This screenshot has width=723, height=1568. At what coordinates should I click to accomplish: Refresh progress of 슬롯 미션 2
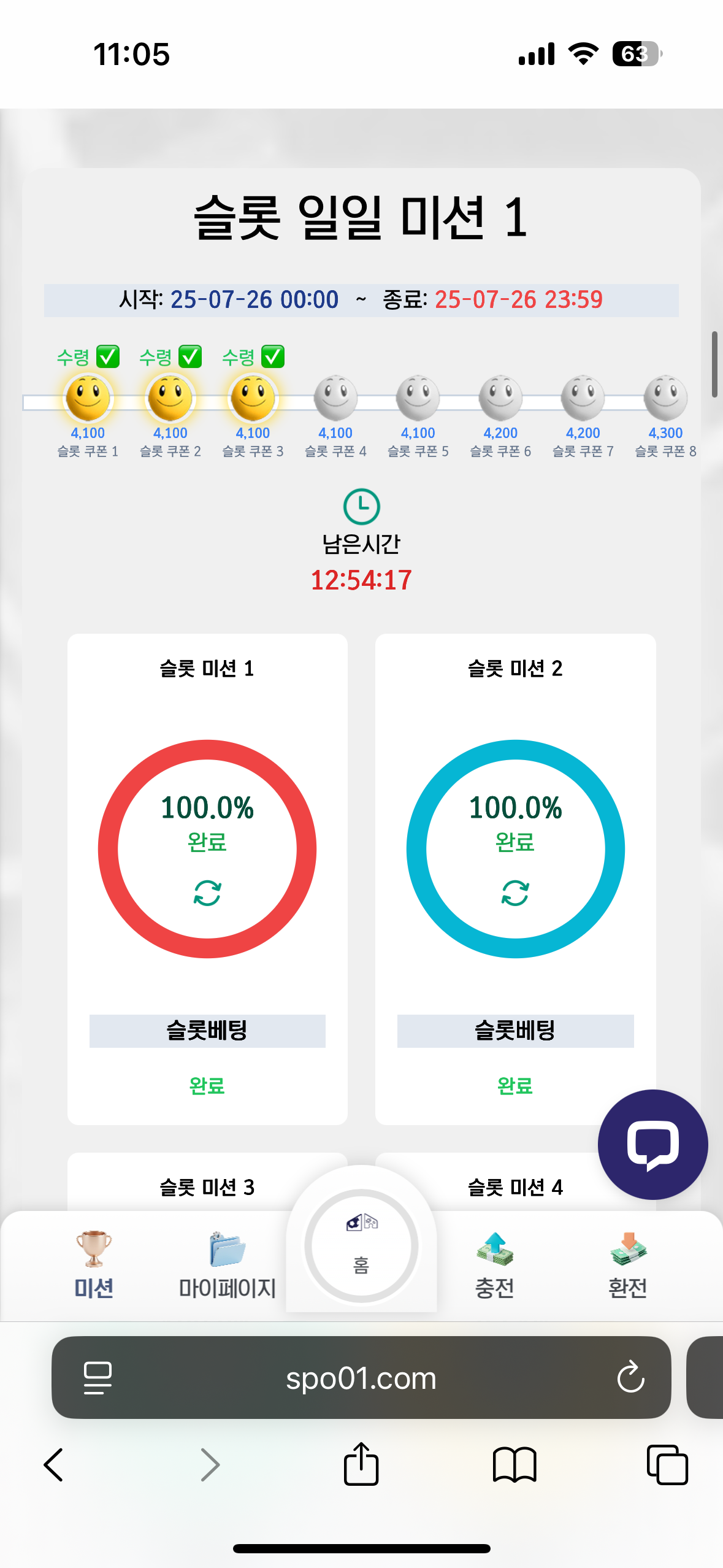(515, 893)
